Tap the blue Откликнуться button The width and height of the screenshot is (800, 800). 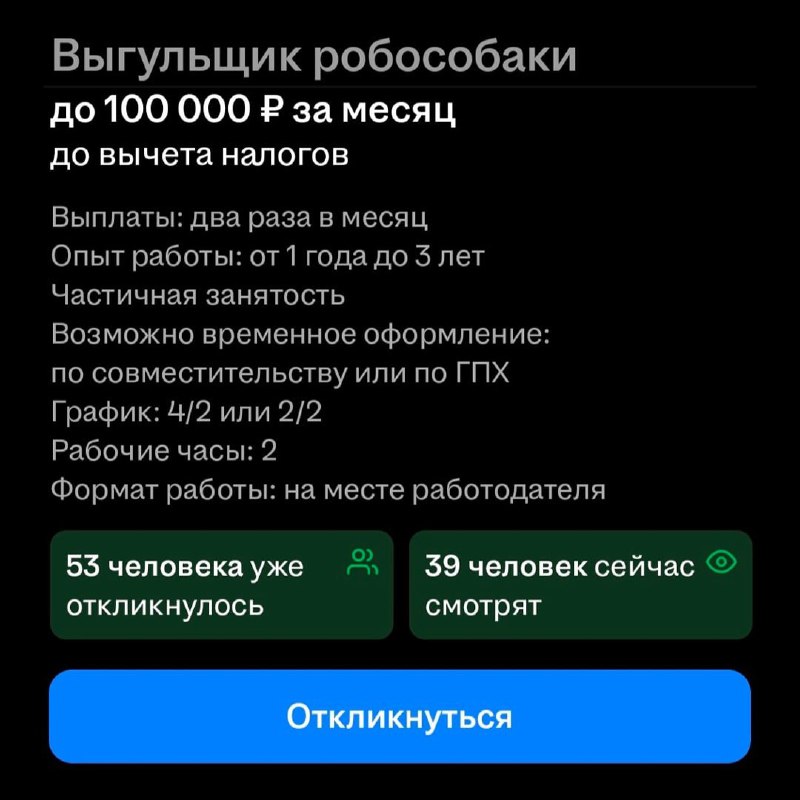point(399,716)
